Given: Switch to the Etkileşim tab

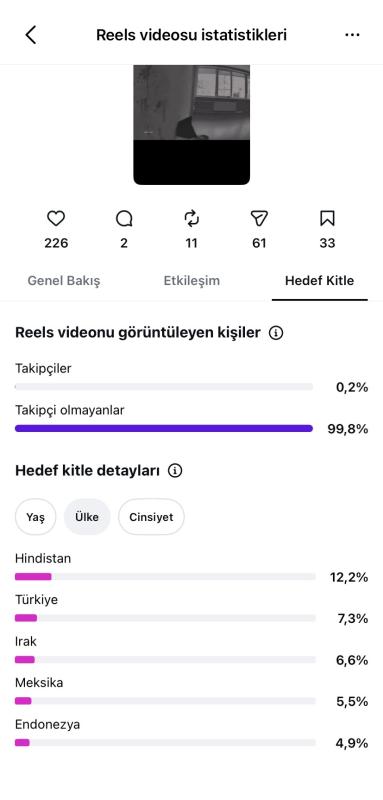Looking at the screenshot, I should [192, 281].
